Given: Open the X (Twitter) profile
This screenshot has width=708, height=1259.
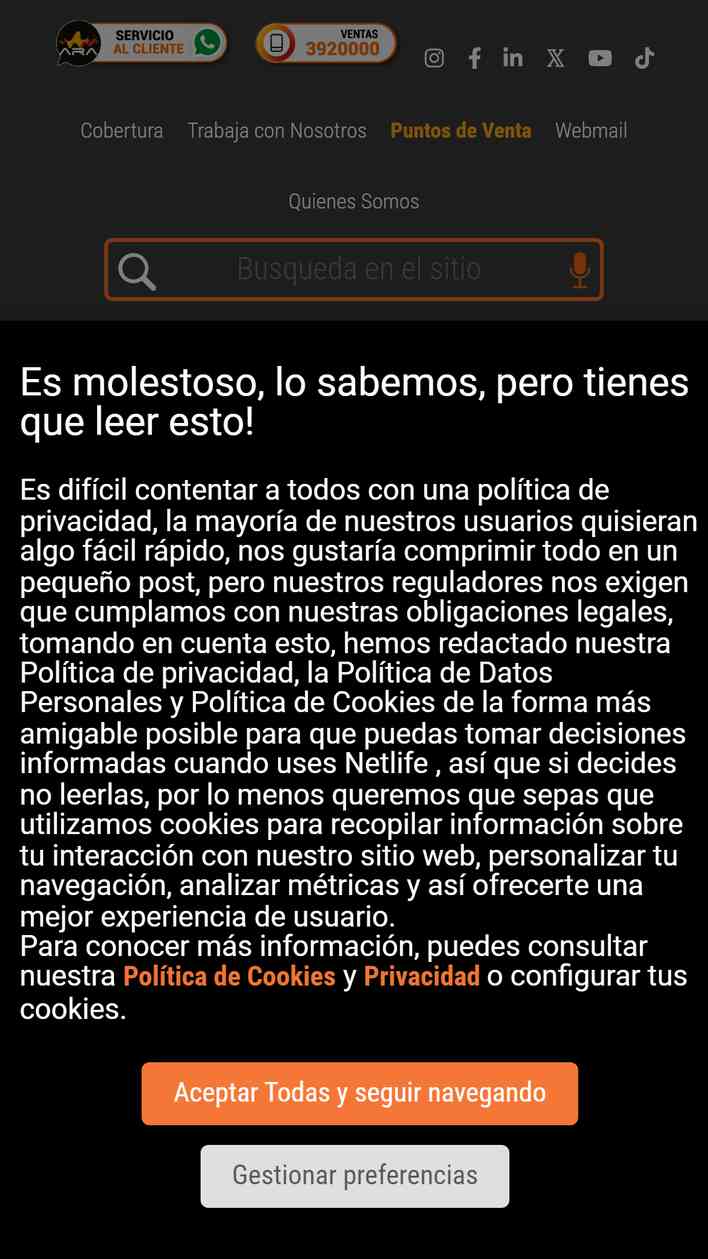Looking at the screenshot, I should click(556, 58).
